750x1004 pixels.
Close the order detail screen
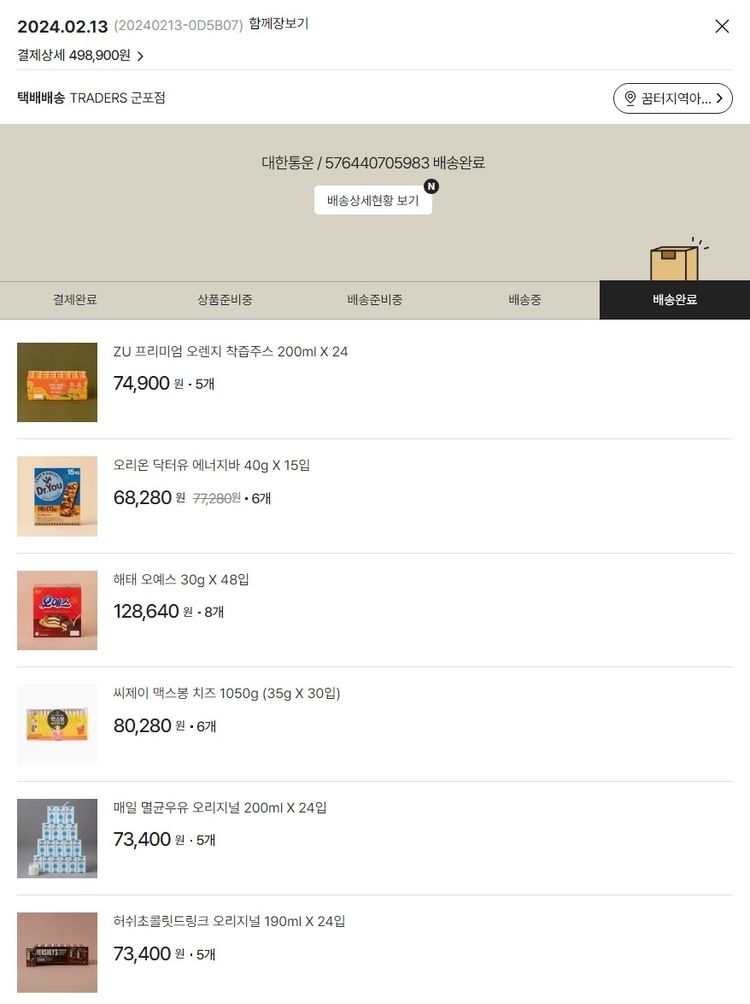click(x=722, y=27)
